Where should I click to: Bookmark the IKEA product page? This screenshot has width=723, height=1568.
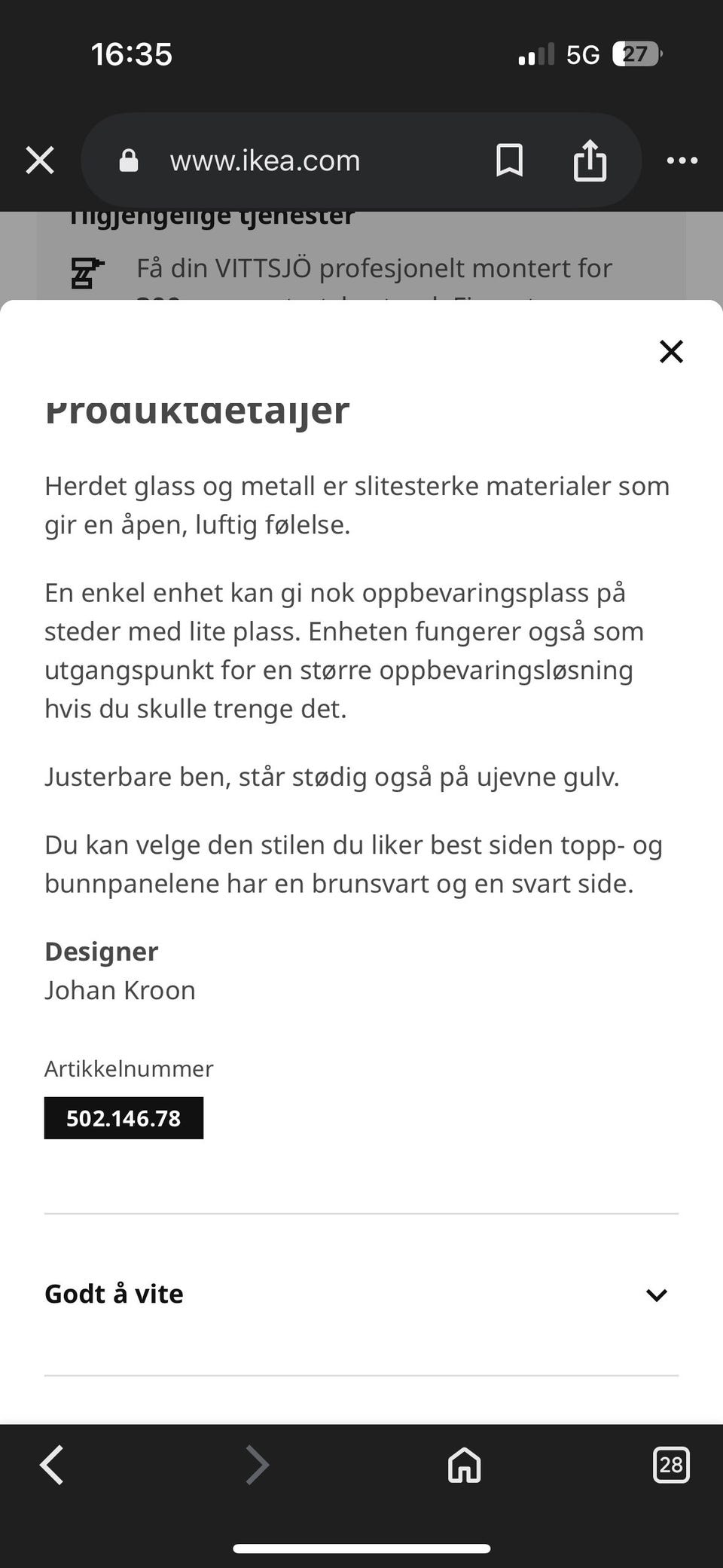coord(509,160)
